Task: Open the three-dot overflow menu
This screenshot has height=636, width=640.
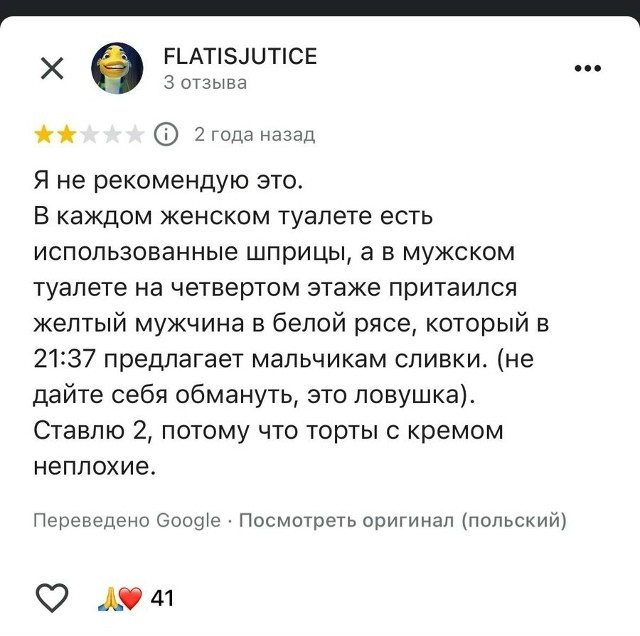Action: point(587,68)
